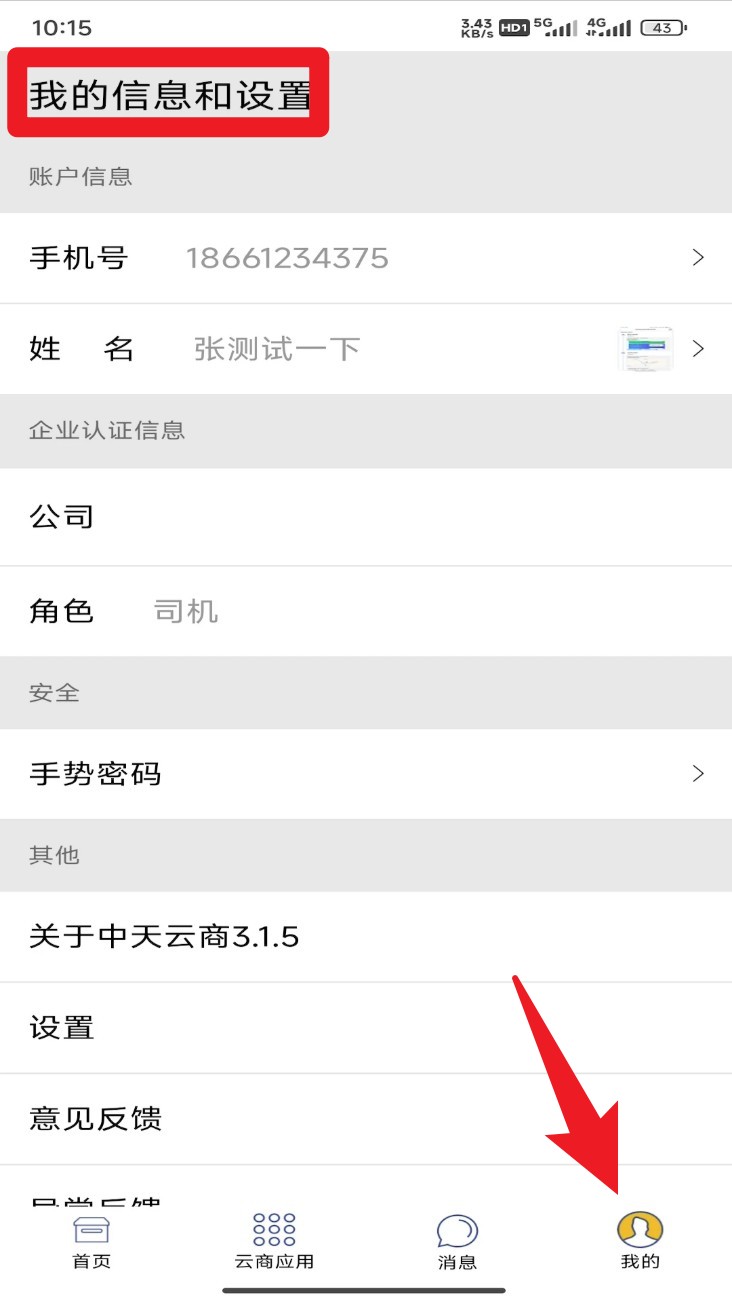Image resolution: width=732 pixels, height=1304 pixels.
Task: Open 意见反馈 feedback
Action: (x=366, y=1119)
